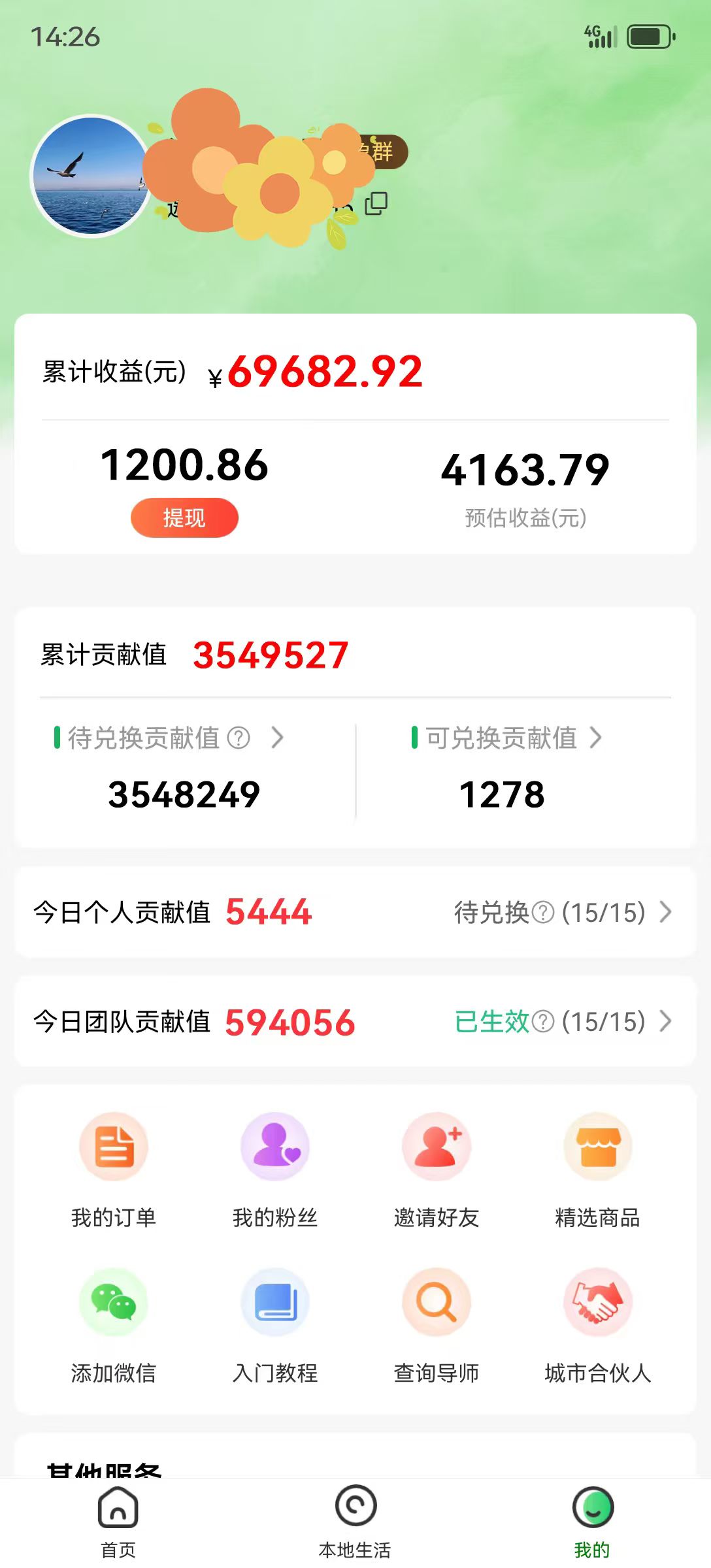The width and height of the screenshot is (711, 1568).
Task: Open 精选商品 featured products
Action: (597, 1169)
